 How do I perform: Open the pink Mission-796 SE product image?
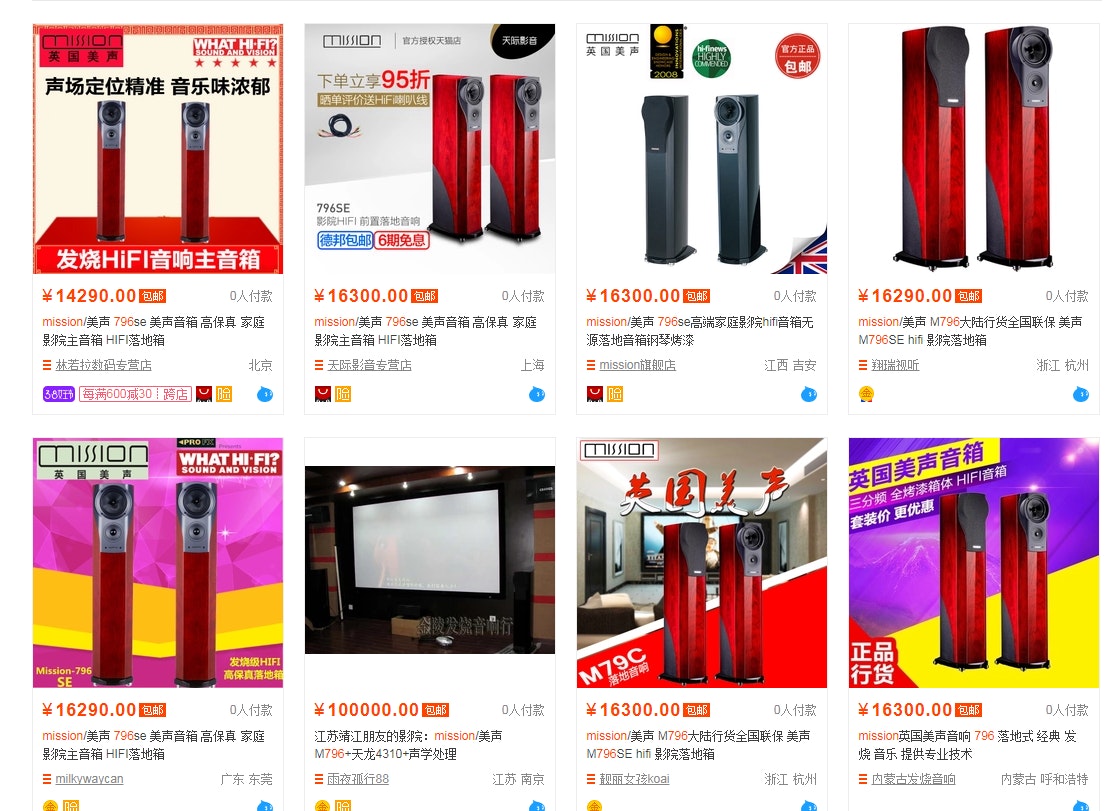(x=158, y=563)
